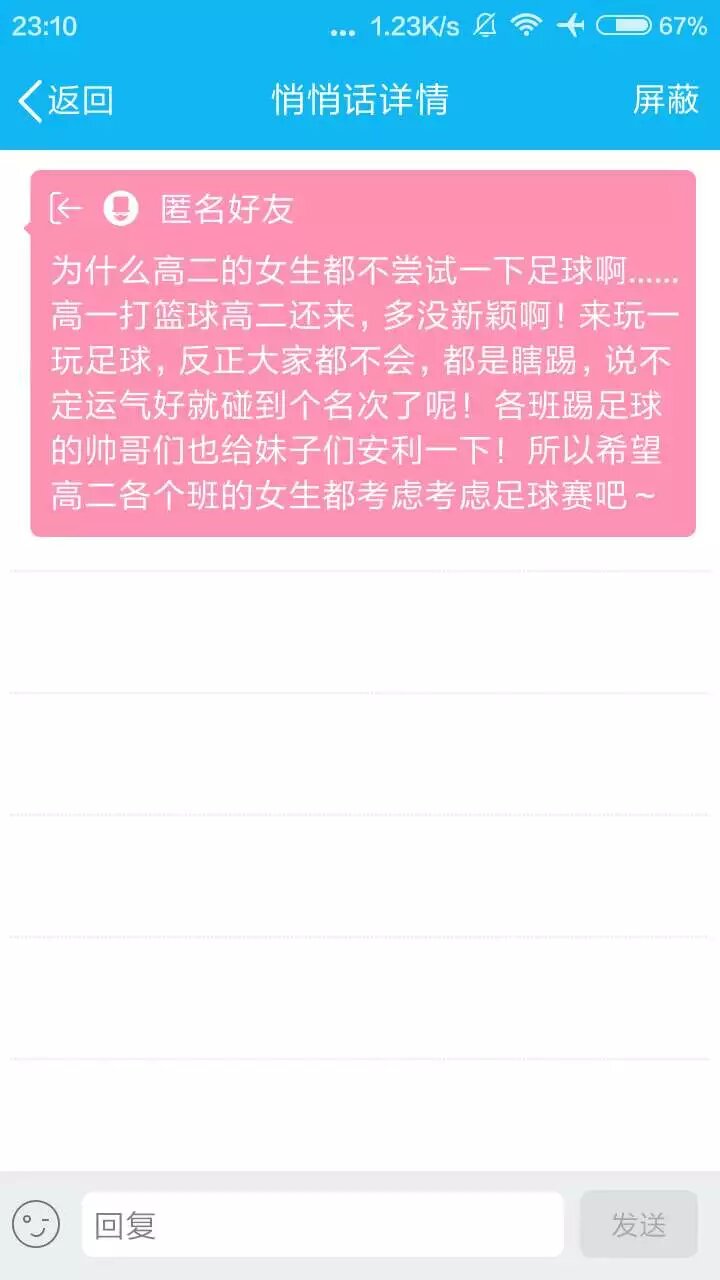Tap the share arrow icon beside 匿名好友

click(66, 208)
